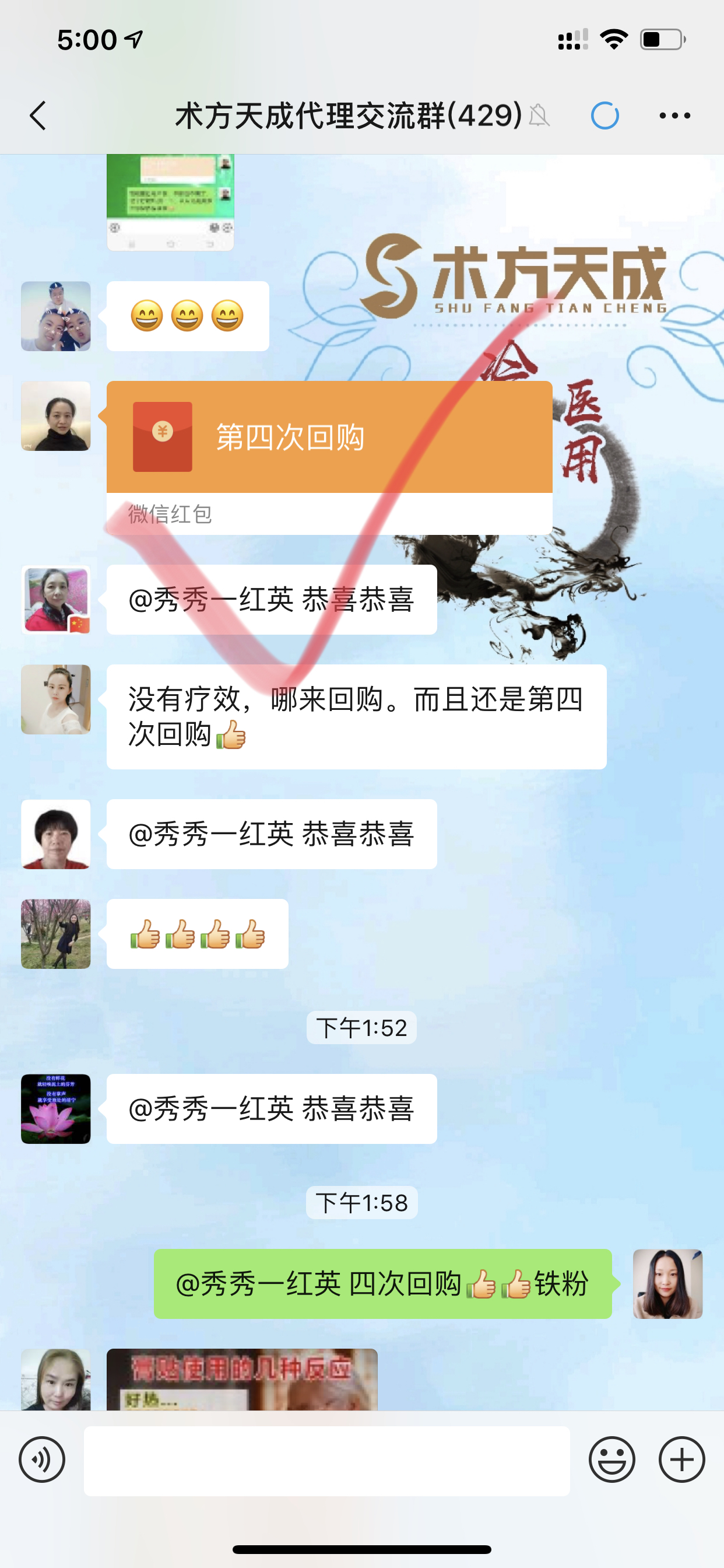Open the 膏贴使用的几种反应 image message
This screenshot has height=1568, width=724.
click(x=241, y=1380)
